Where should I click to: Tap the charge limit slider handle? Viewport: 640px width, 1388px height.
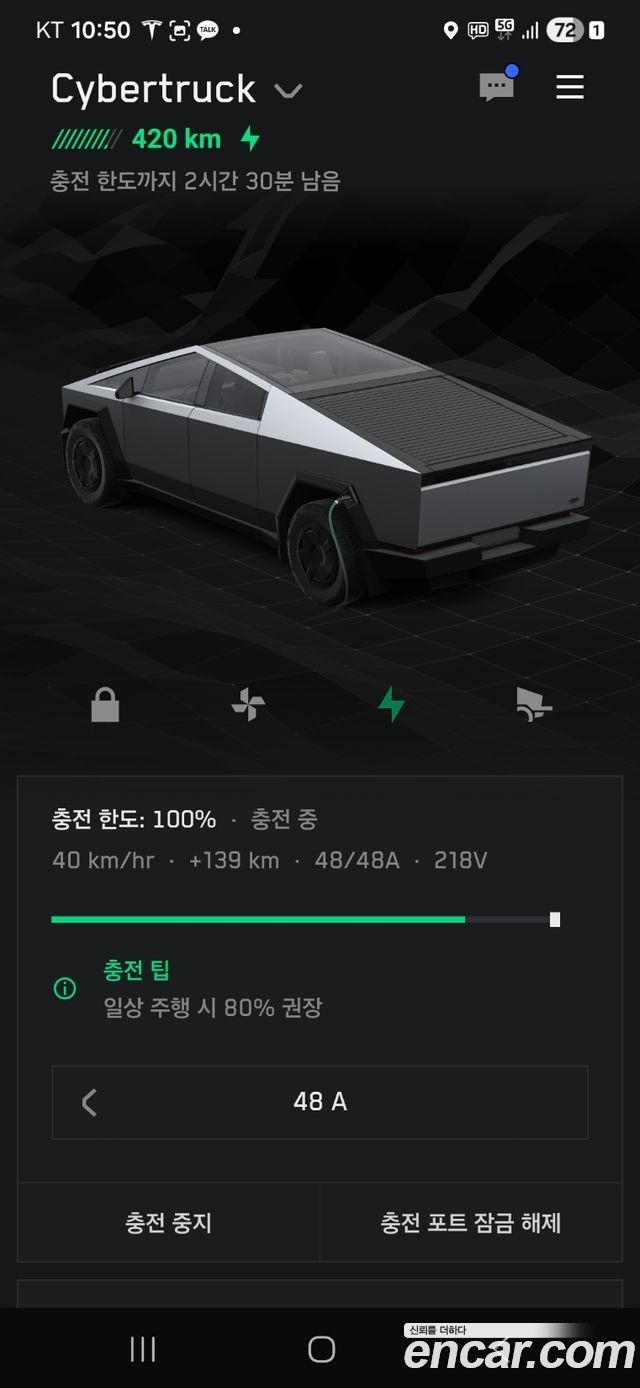tap(555, 920)
